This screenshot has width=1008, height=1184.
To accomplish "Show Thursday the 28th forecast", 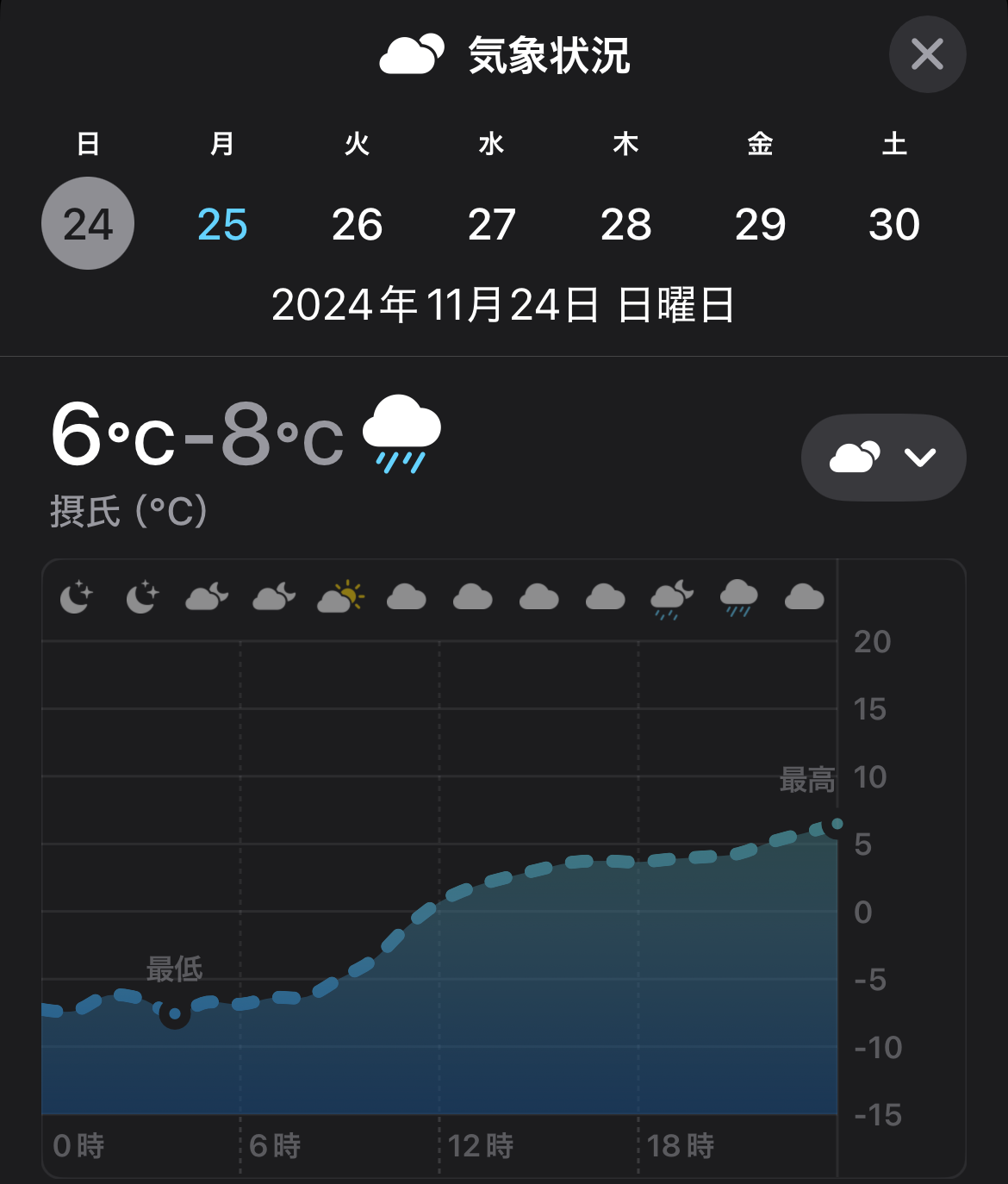I will [625, 224].
